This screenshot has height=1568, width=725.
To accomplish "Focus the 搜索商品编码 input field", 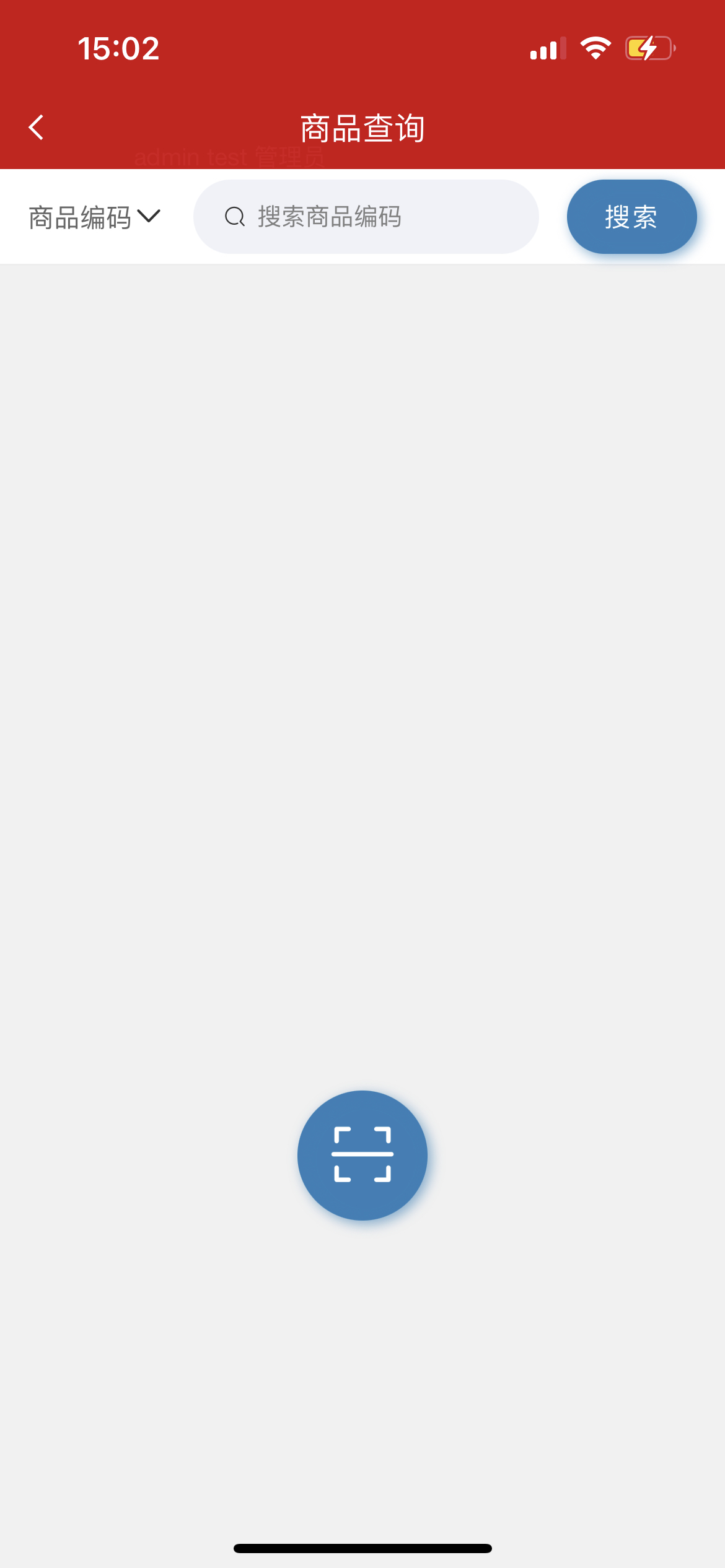I will click(378, 217).
